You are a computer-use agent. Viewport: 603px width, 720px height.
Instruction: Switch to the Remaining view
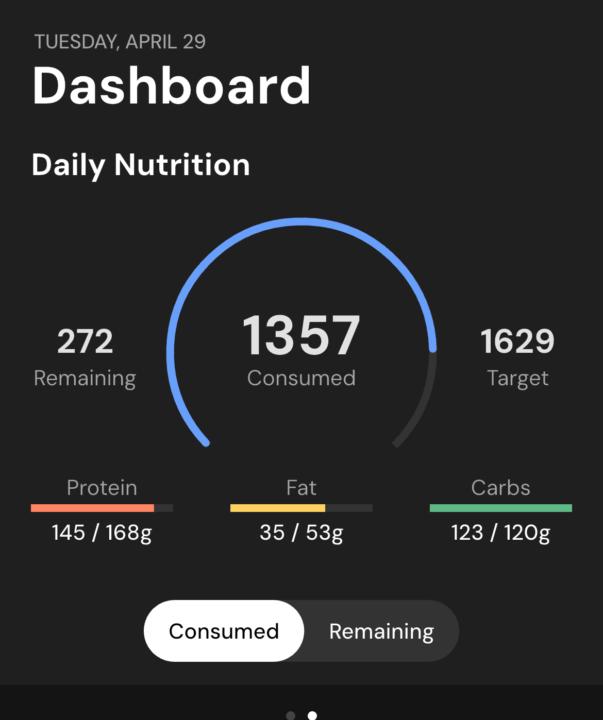click(381, 631)
